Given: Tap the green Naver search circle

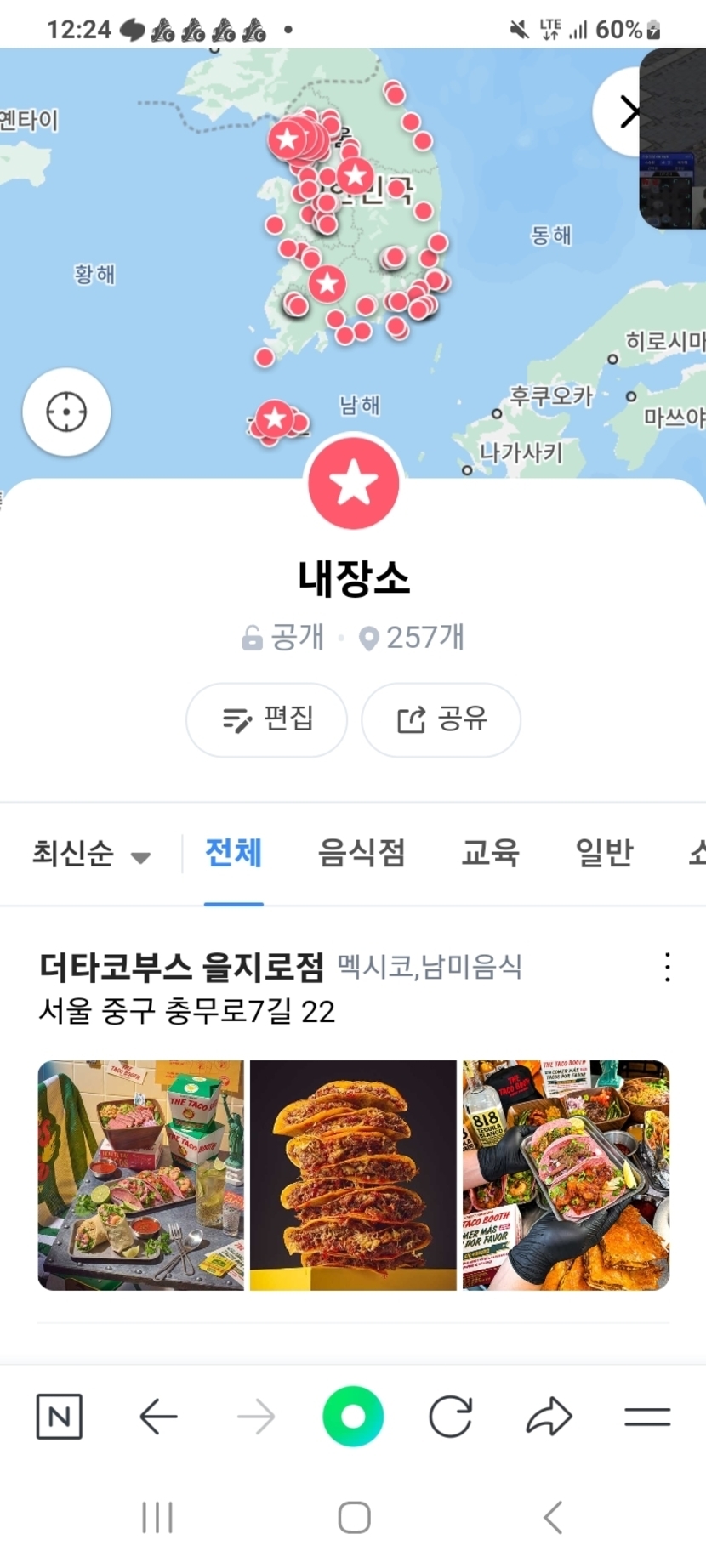Looking at the screenshot, I should coord(353,1417).
